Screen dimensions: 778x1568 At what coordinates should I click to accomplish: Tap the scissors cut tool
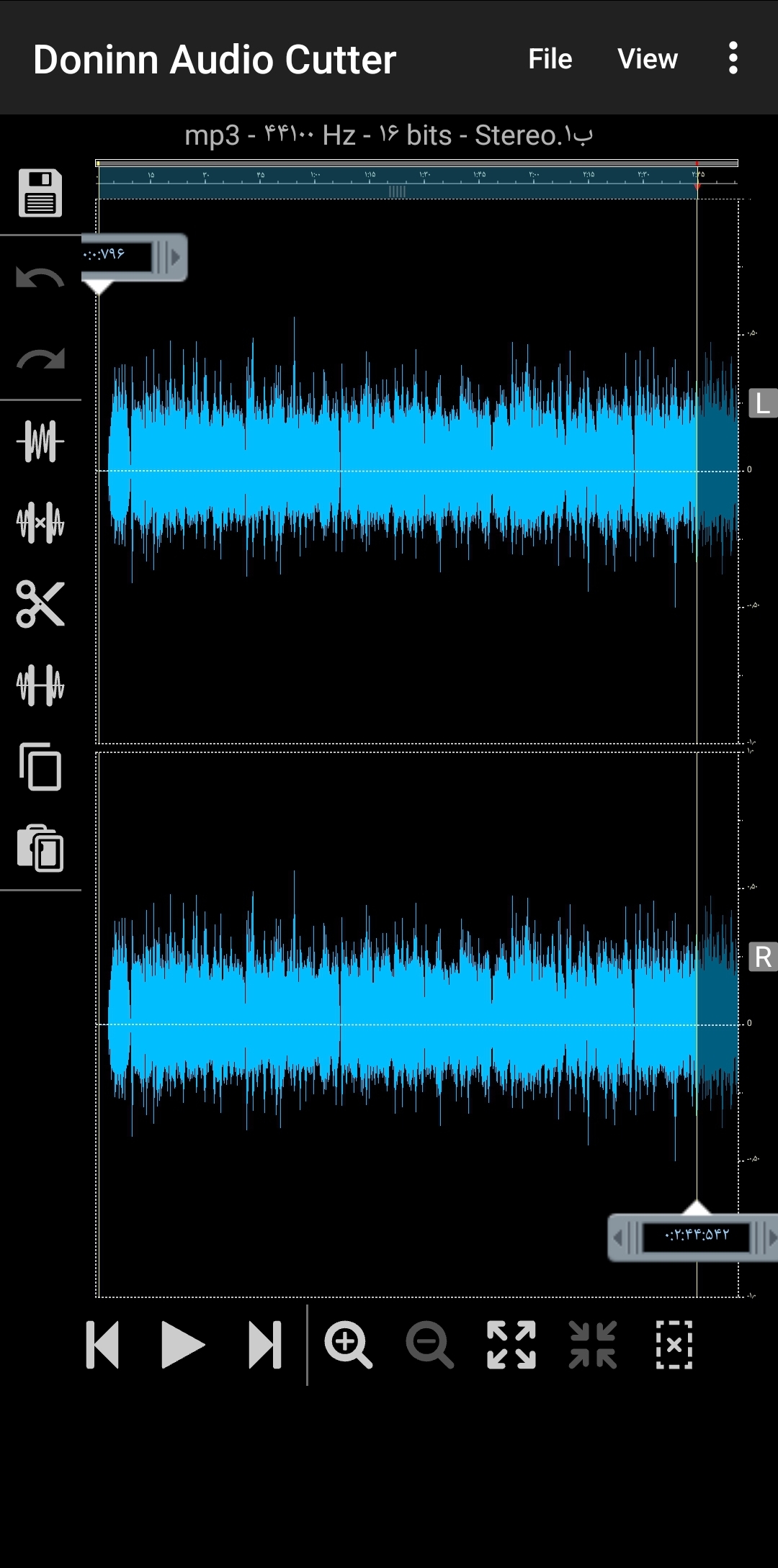tap(40, 604)
